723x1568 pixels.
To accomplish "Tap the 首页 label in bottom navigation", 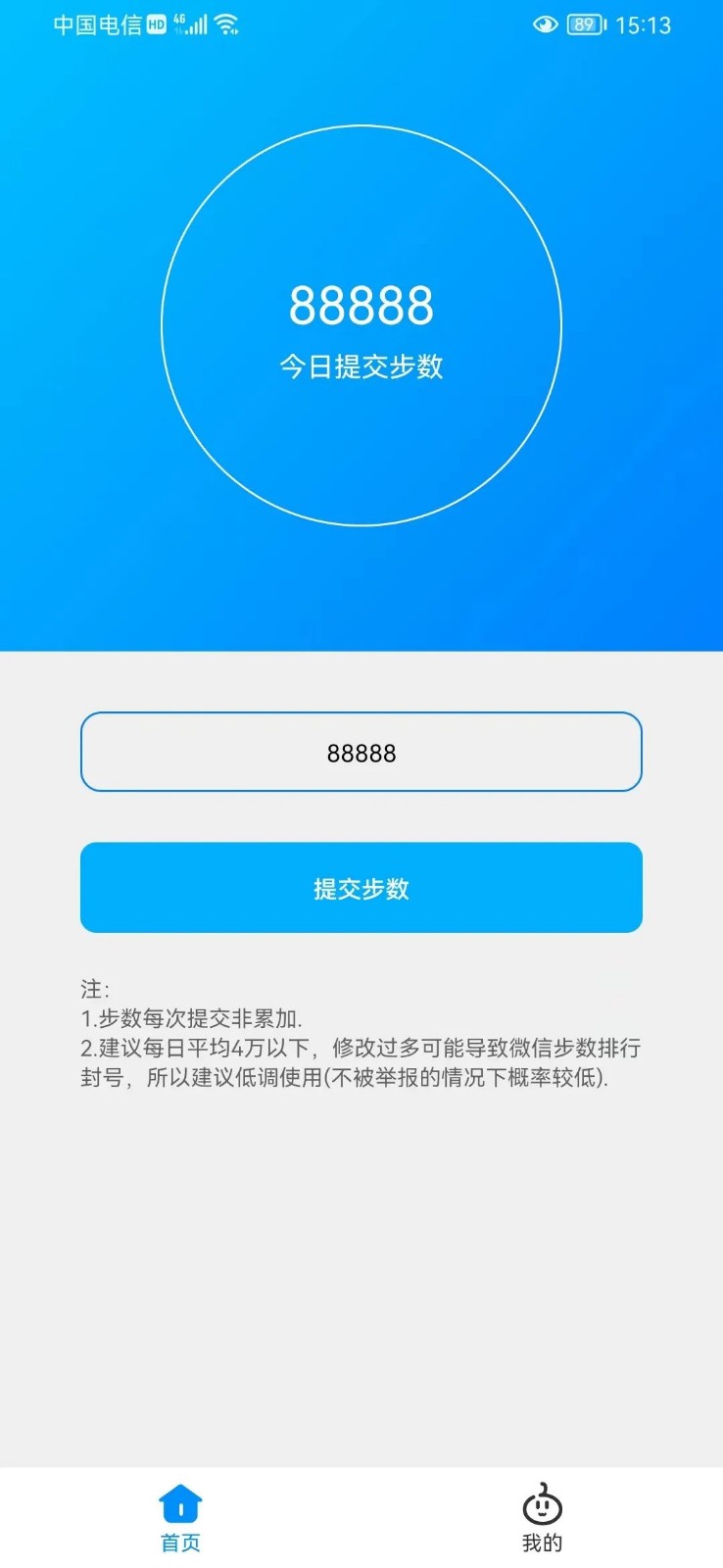I will [179, 1541].
